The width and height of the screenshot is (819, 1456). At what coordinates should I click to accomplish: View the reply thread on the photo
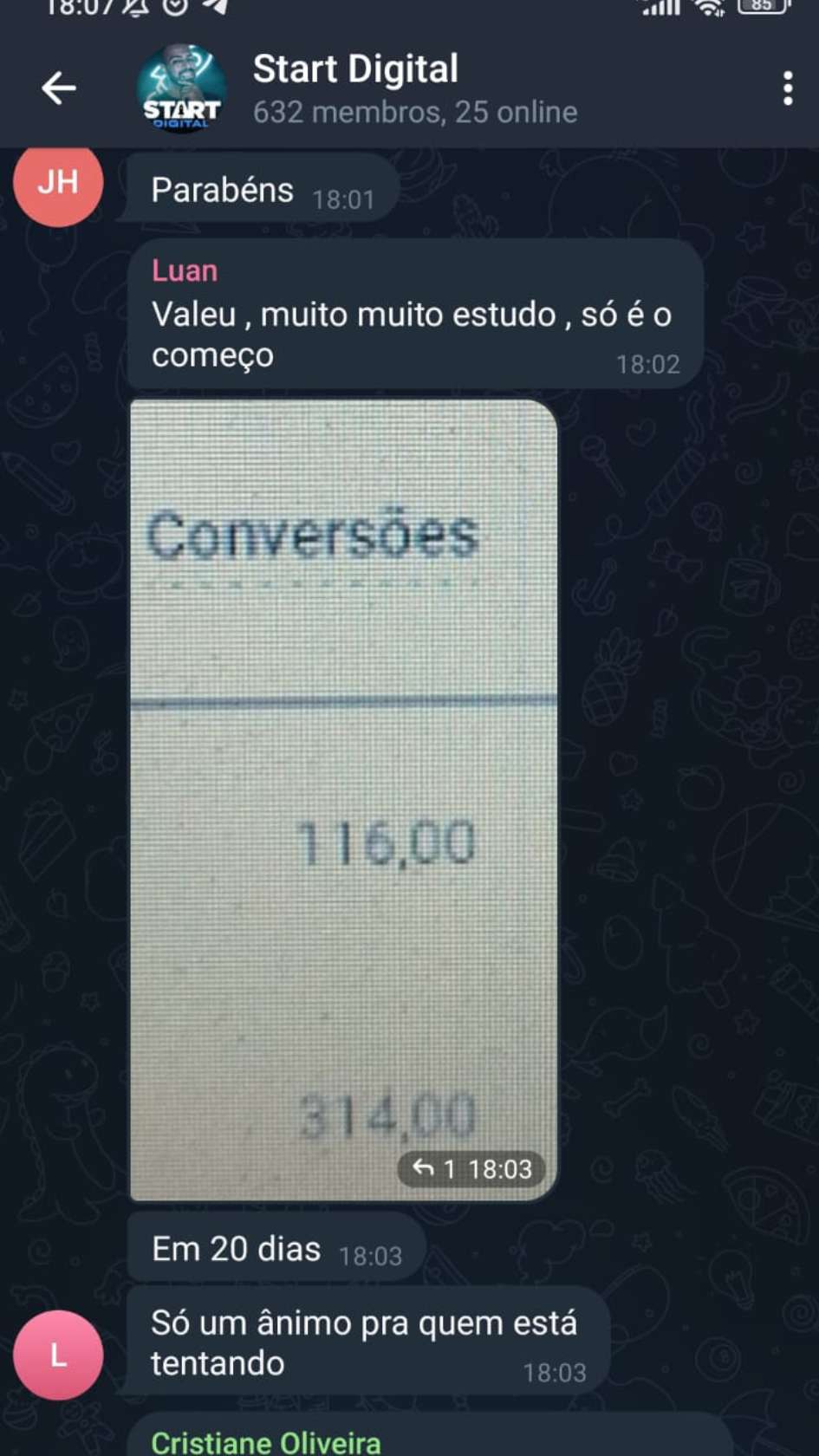(x=436, y=1169)
